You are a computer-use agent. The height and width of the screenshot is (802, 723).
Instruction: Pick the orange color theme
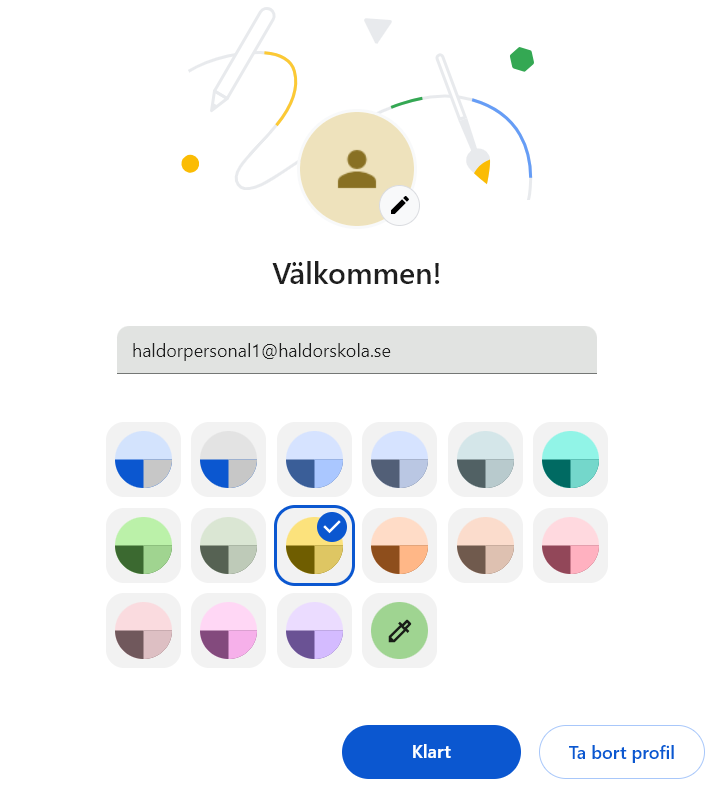[400, 545]
